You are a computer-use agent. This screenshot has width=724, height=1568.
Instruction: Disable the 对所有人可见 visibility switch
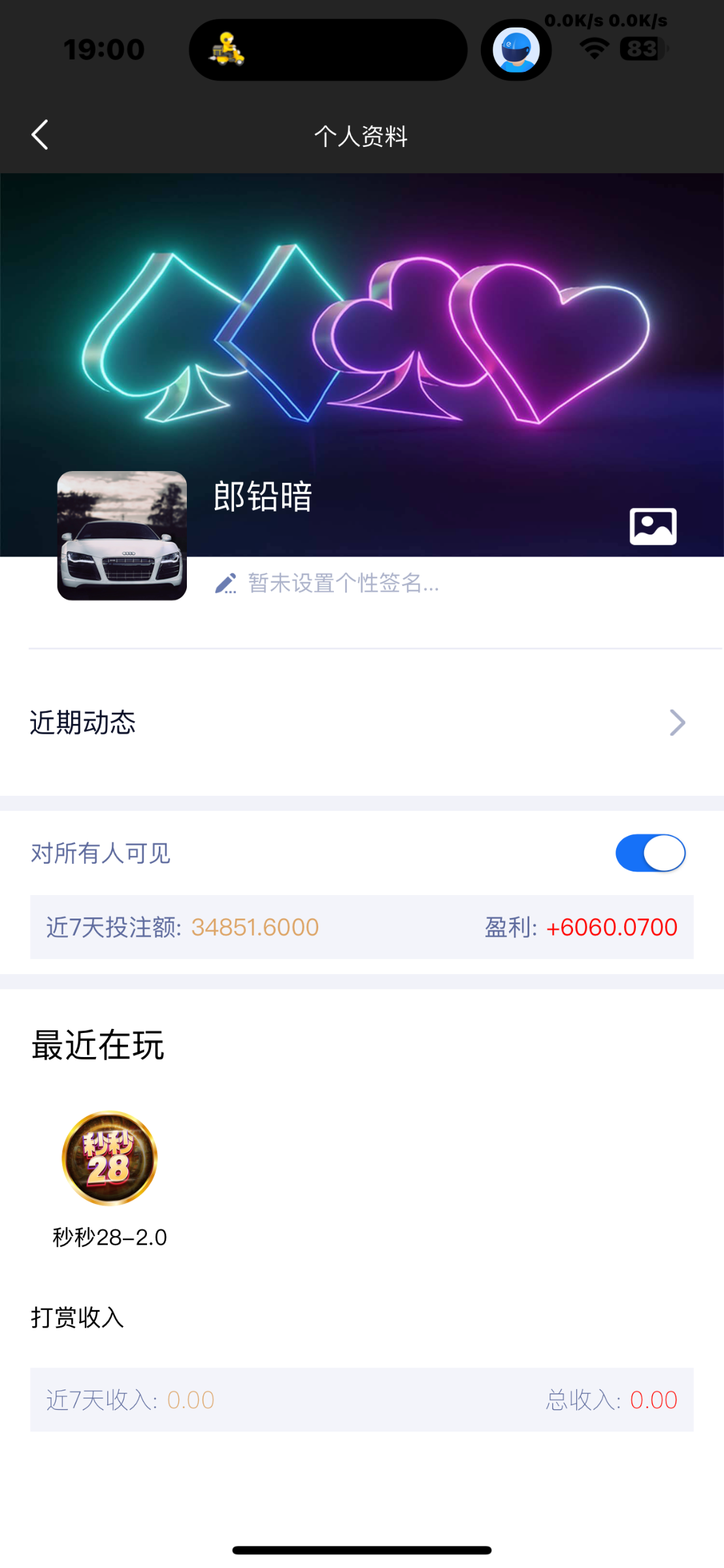pos(650,853)
